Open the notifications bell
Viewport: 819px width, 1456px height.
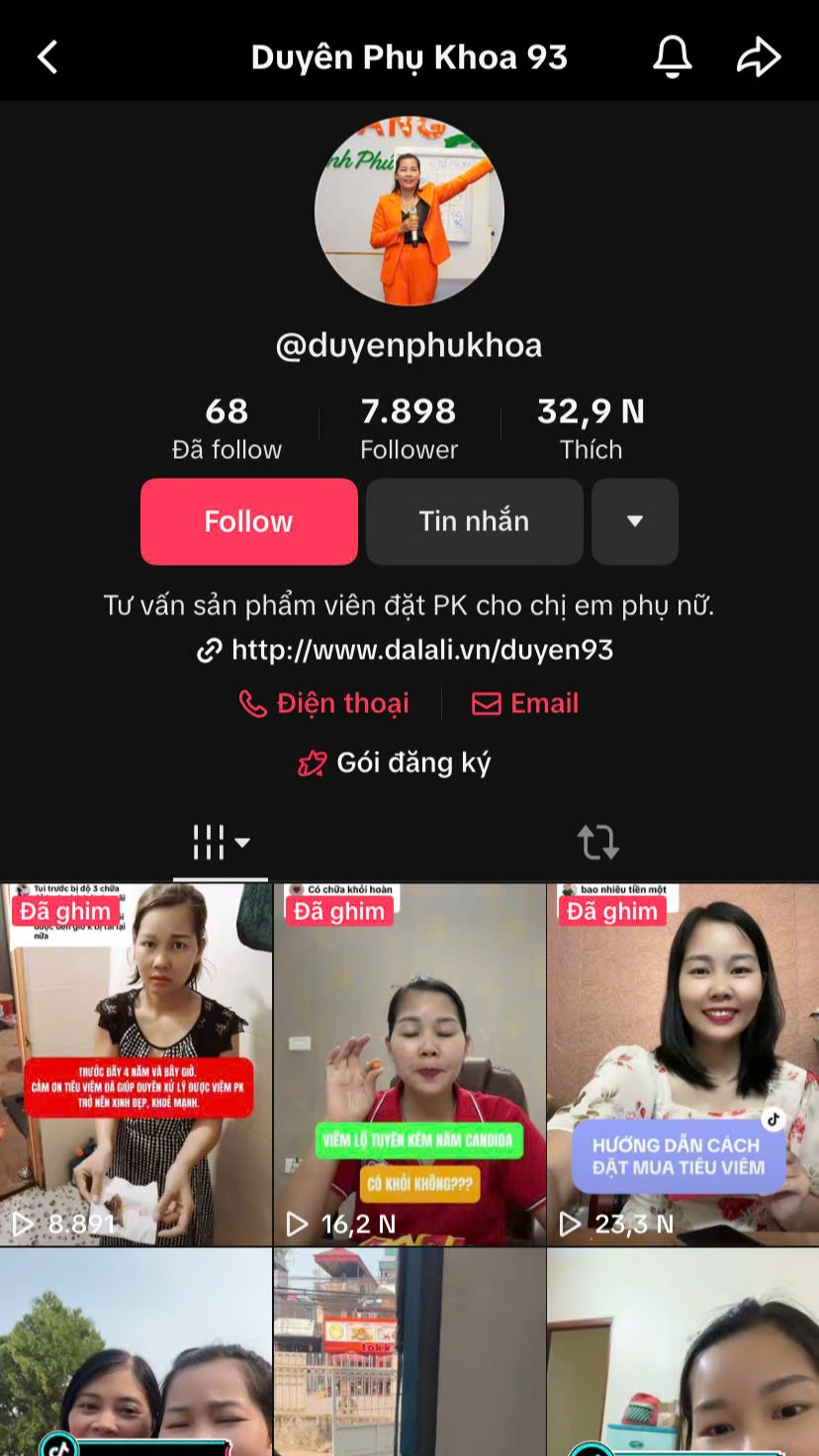672,57
